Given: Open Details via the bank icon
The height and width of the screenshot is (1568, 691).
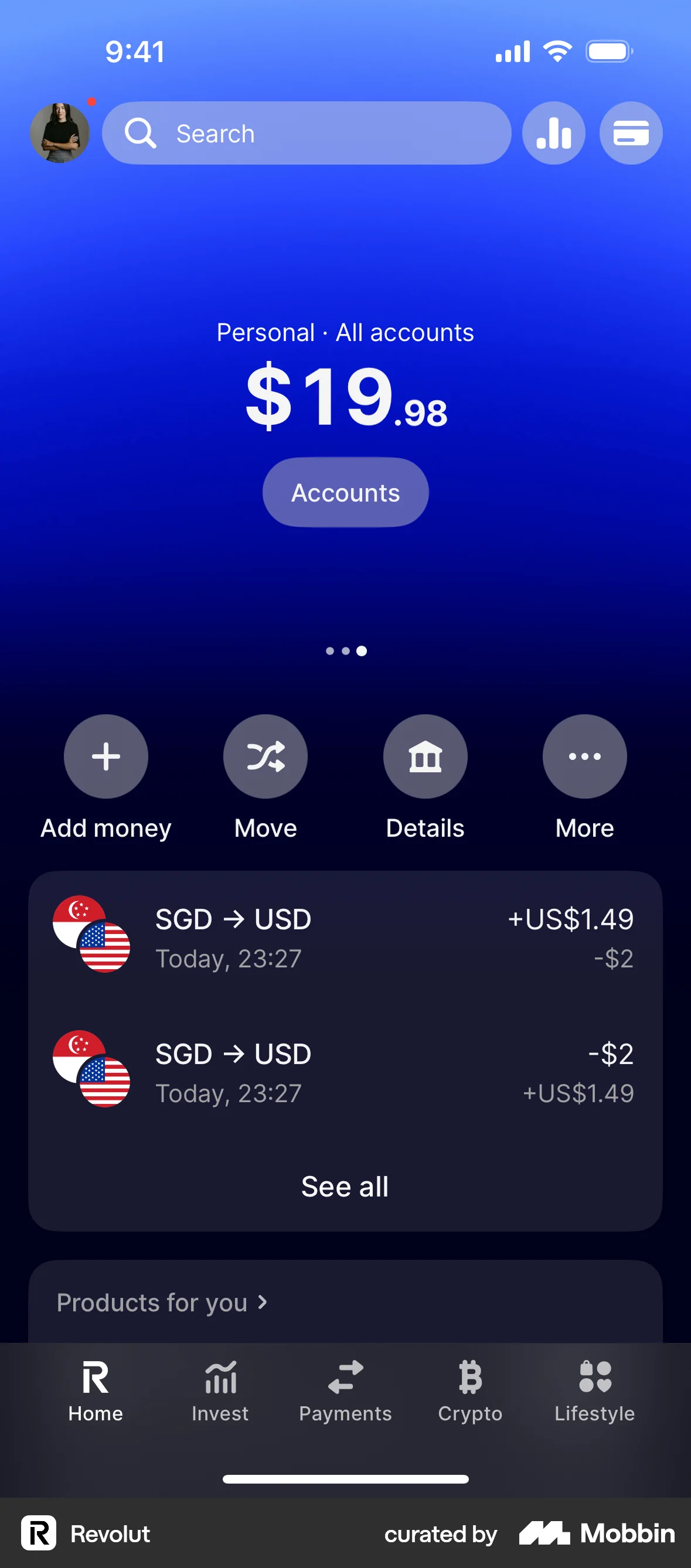Looking at the screenshot, I should [425, 756].
